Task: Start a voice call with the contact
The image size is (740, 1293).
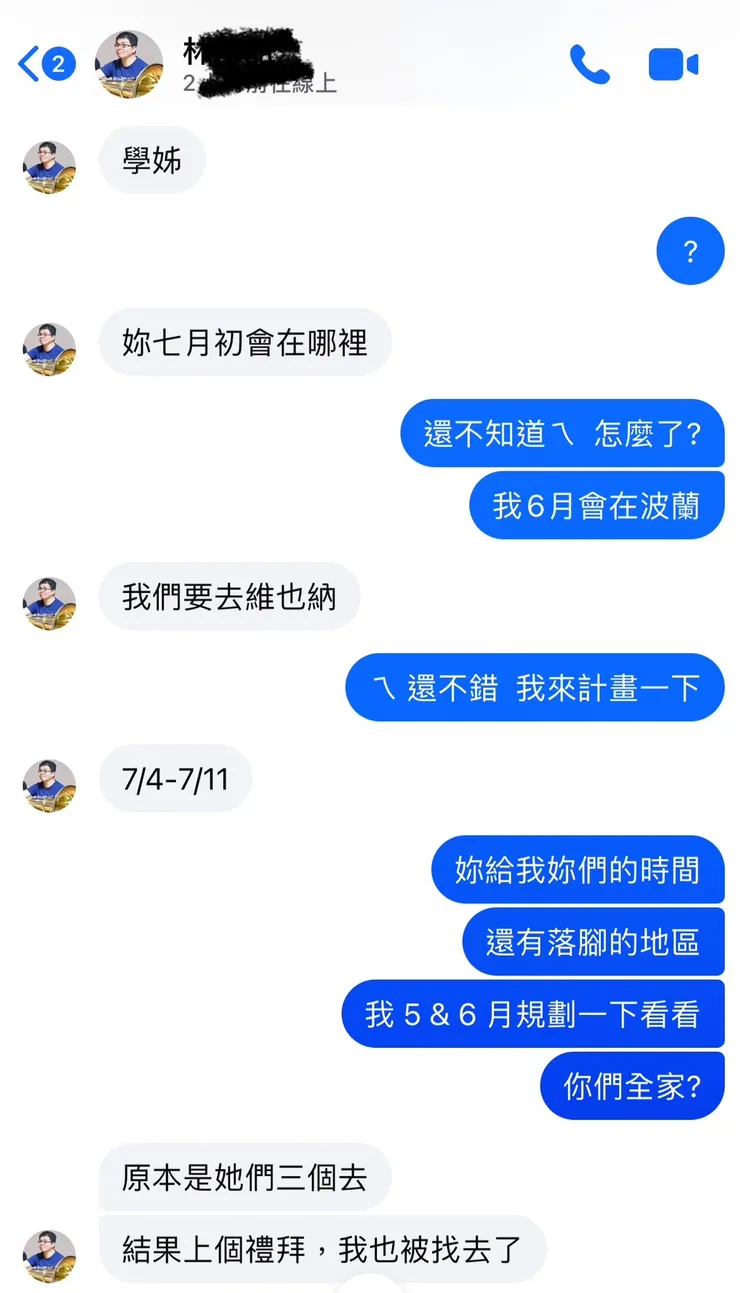Action: (x=591, y=63)
